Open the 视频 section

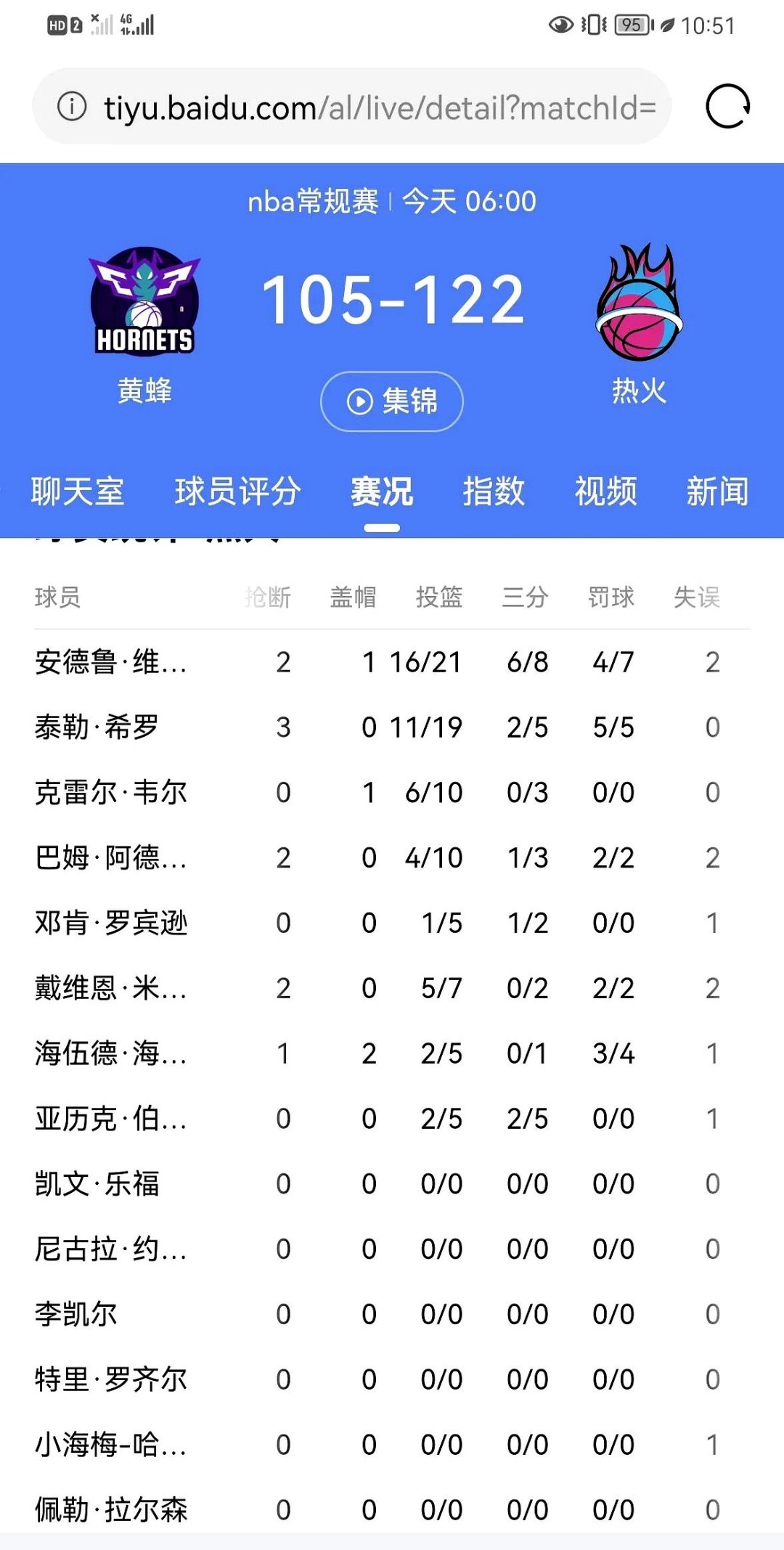tap(605, 492)
